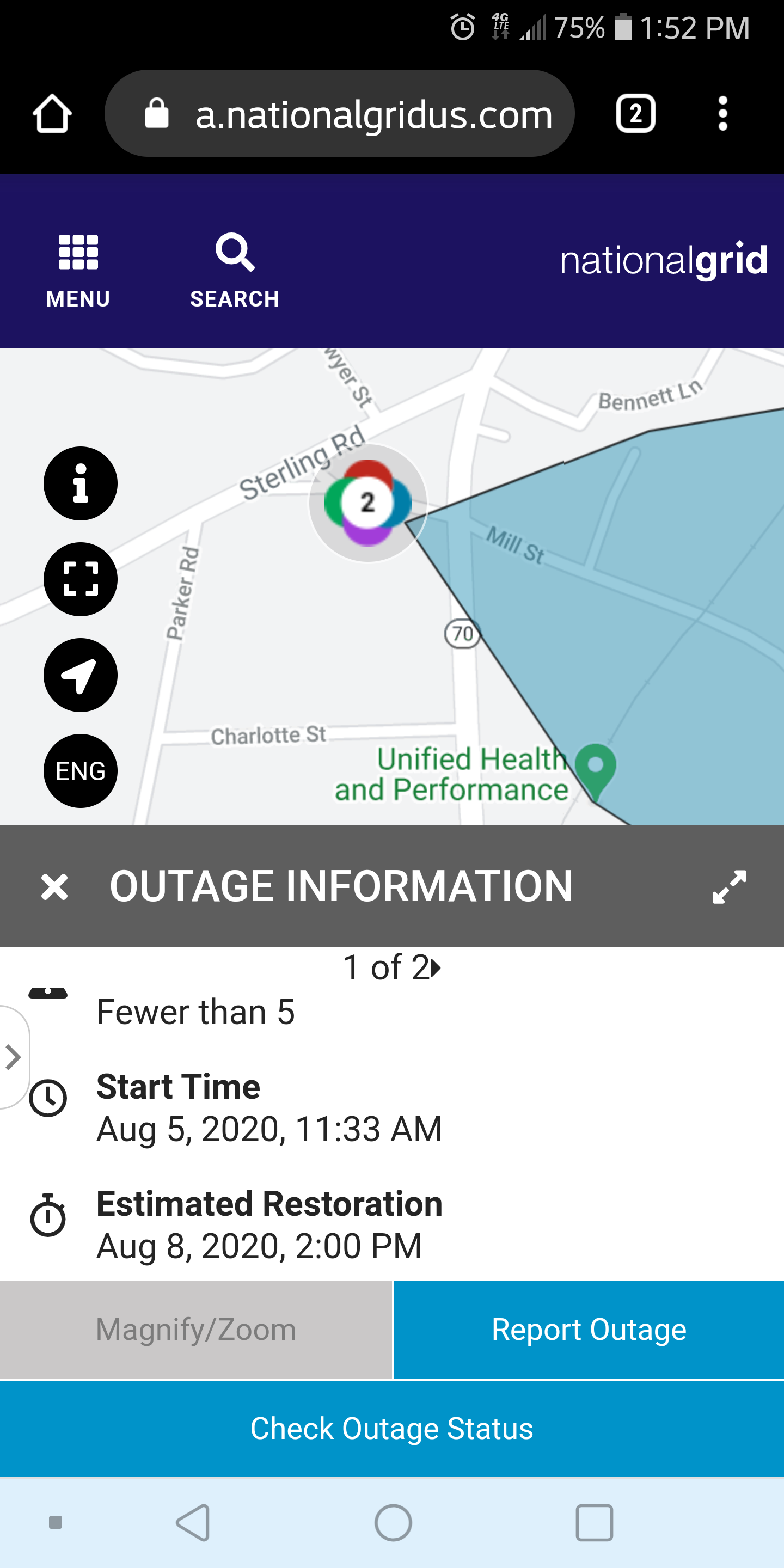Tap the Magnify/Zoom button
Image resolution: width=784 pixels, height=1568 pixels.
196,1330
